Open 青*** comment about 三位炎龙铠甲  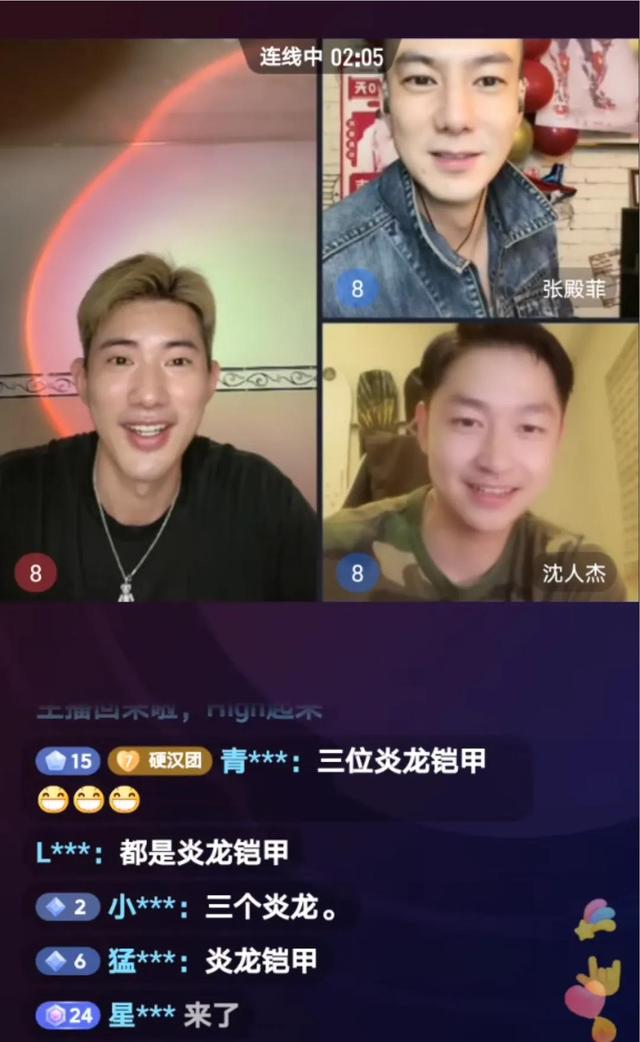pos(400,761)
